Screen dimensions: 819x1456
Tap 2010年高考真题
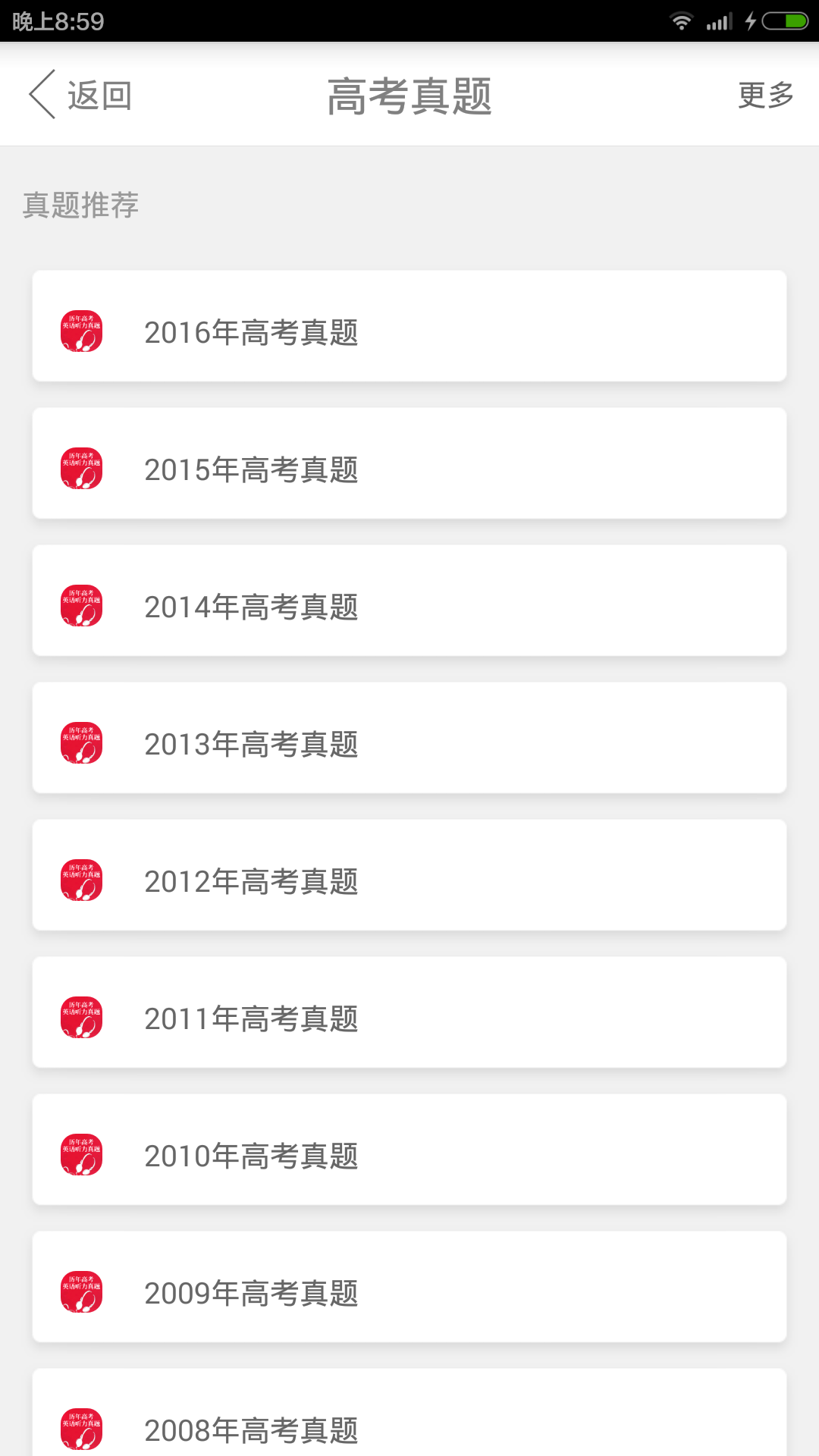[x=409, y=1150]
